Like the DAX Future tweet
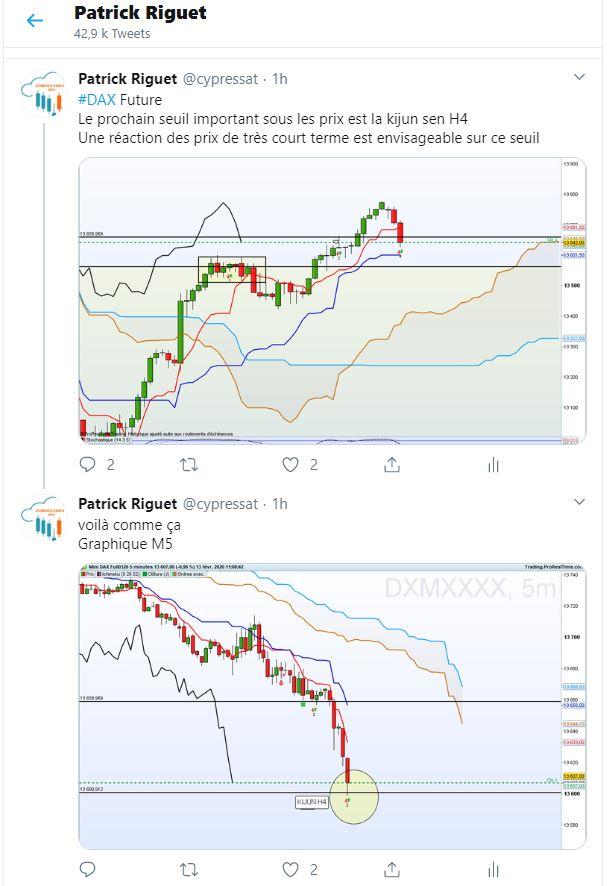 coord(290,464)
